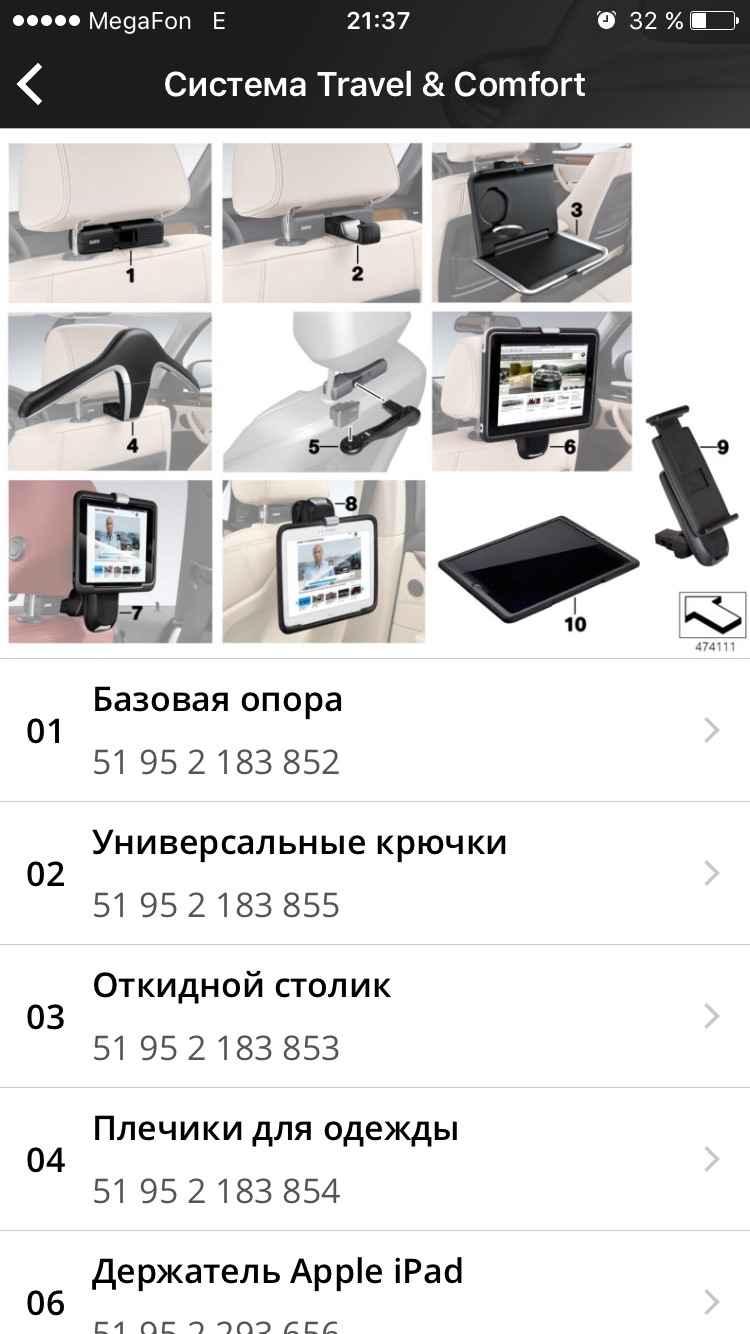The width and height of the screenshot is (750, 1334).
Task: Tap the Держатель Apple iPad row
Action: [x=375, y=1290]
